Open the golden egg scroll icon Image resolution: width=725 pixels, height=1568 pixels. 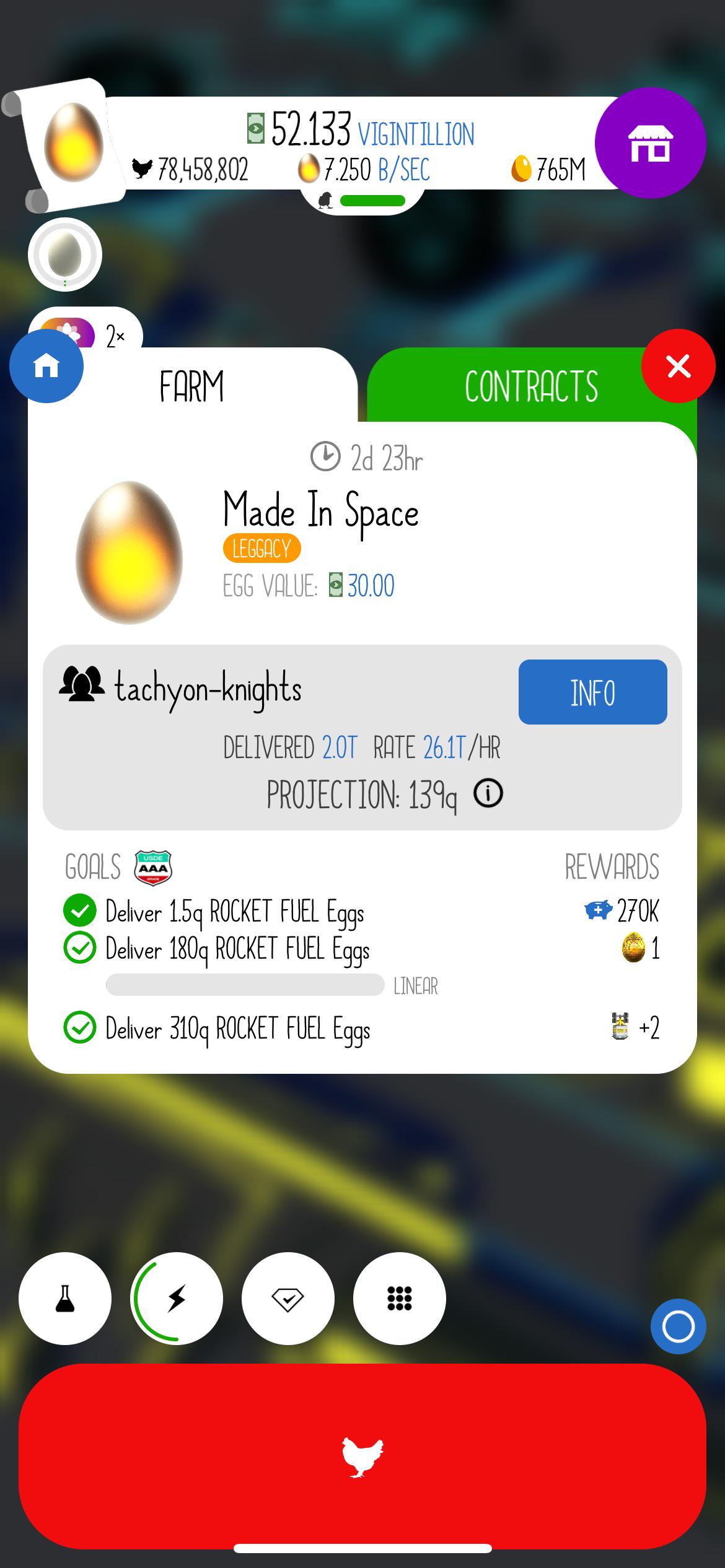coord(73,144)
